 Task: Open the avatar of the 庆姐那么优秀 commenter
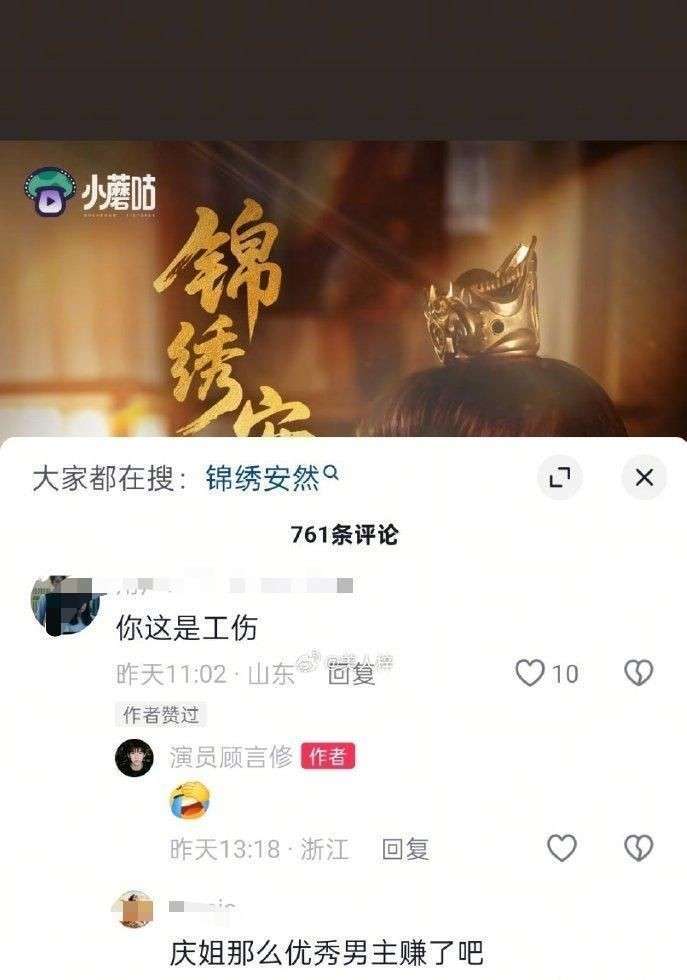click(134, 909)
